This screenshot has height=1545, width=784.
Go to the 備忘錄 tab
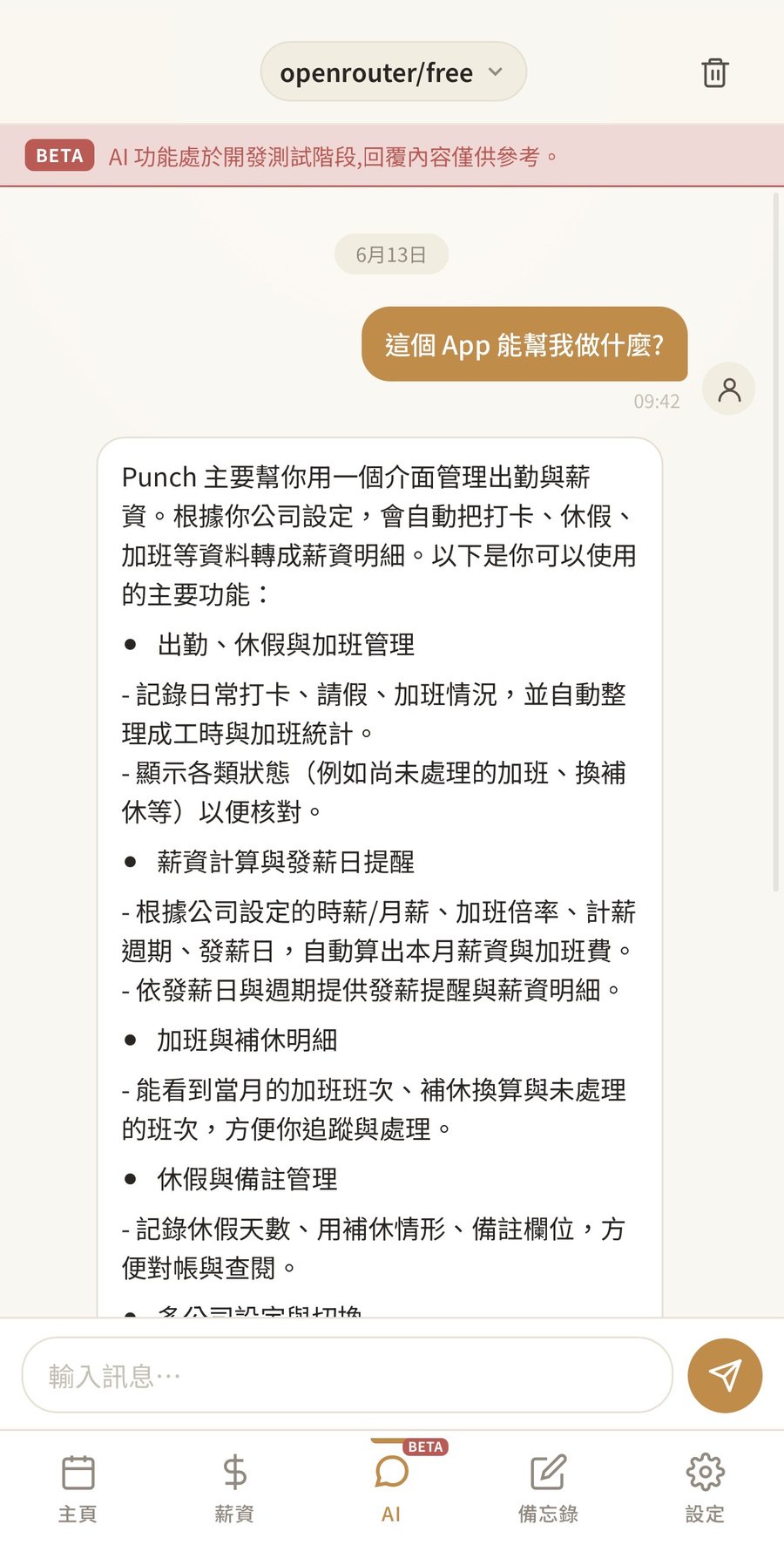pos(548,1488)
